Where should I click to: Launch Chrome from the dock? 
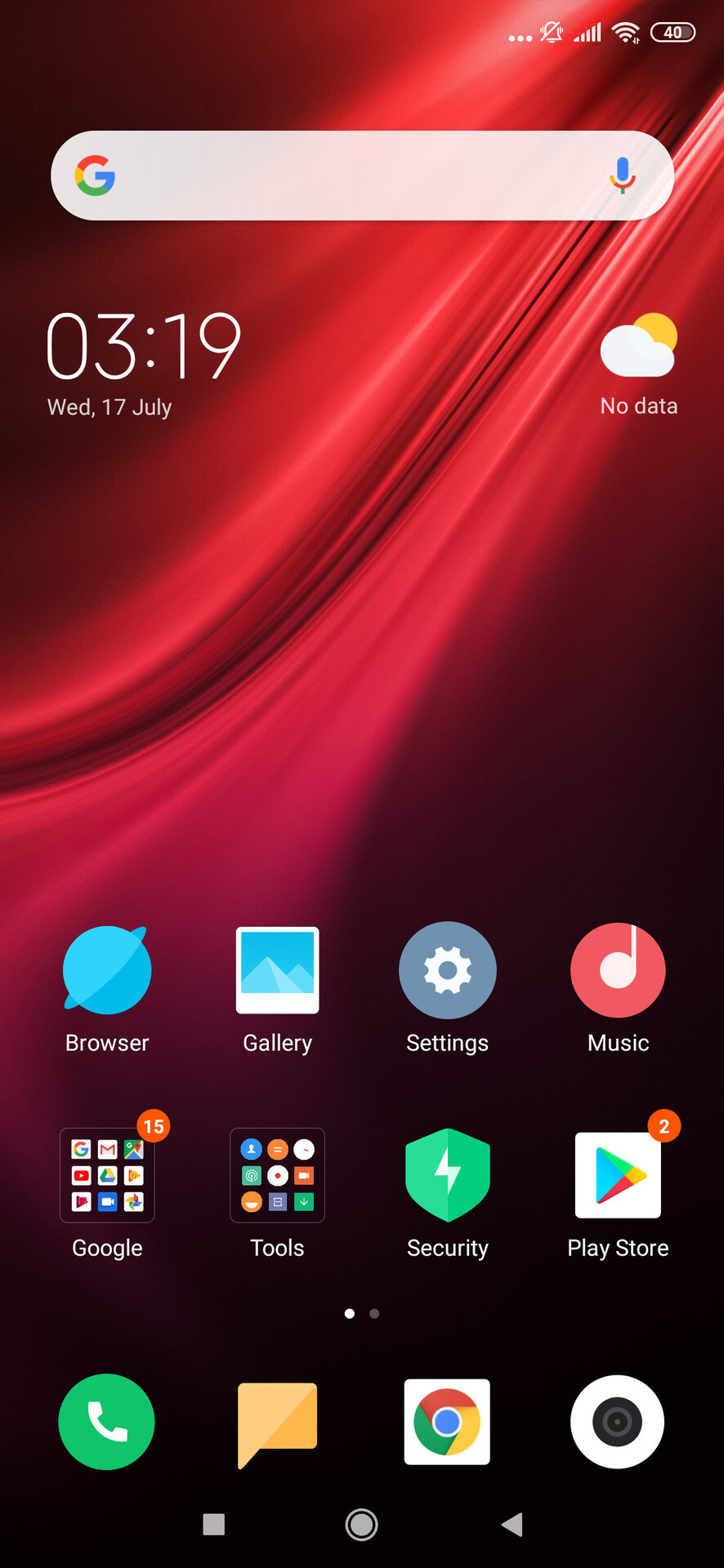(447, 1422)
